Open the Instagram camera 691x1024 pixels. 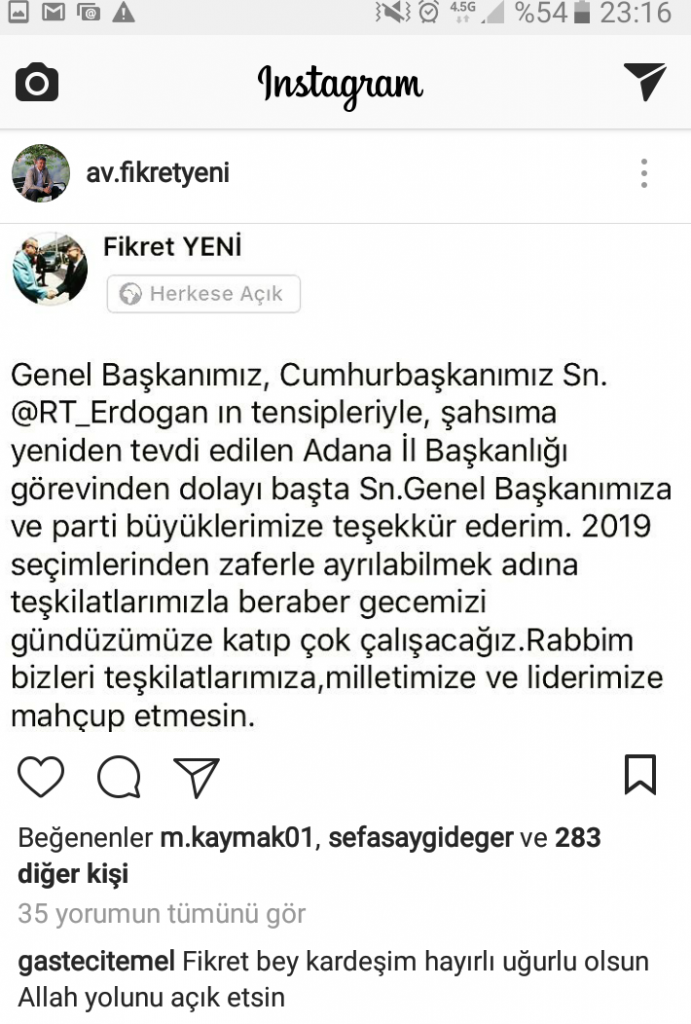pos(37,83)
